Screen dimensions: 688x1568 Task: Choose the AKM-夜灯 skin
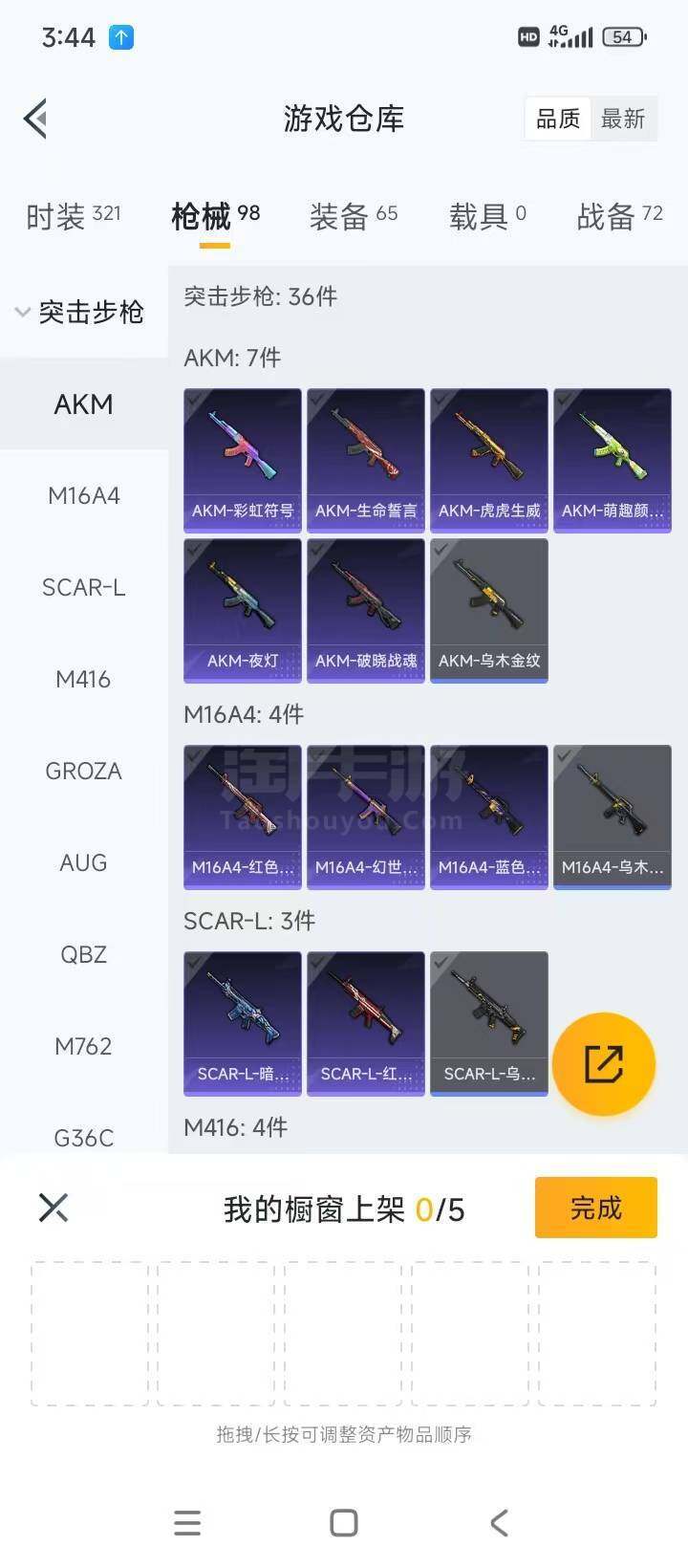coord(243,610)
